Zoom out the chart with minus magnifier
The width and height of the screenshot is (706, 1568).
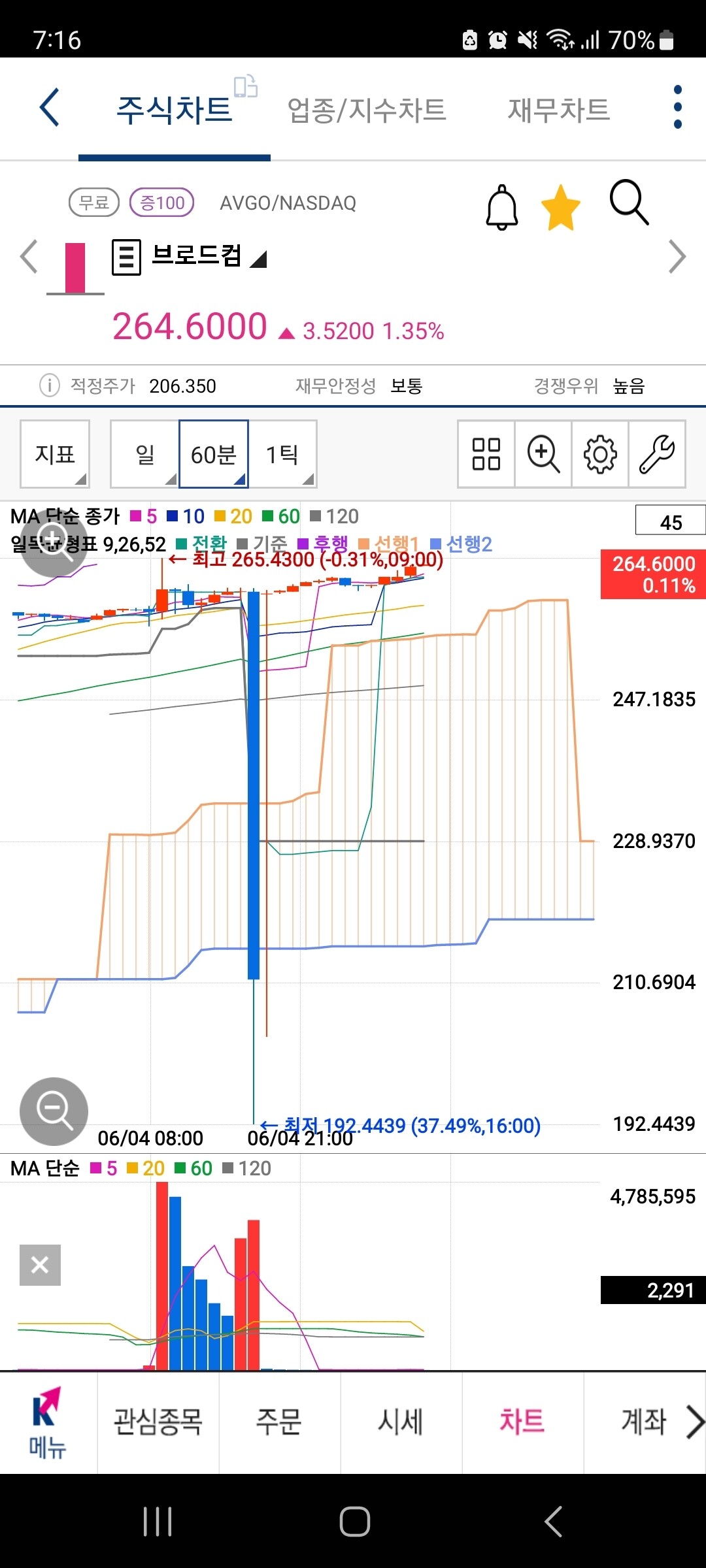coord(54,1111)
